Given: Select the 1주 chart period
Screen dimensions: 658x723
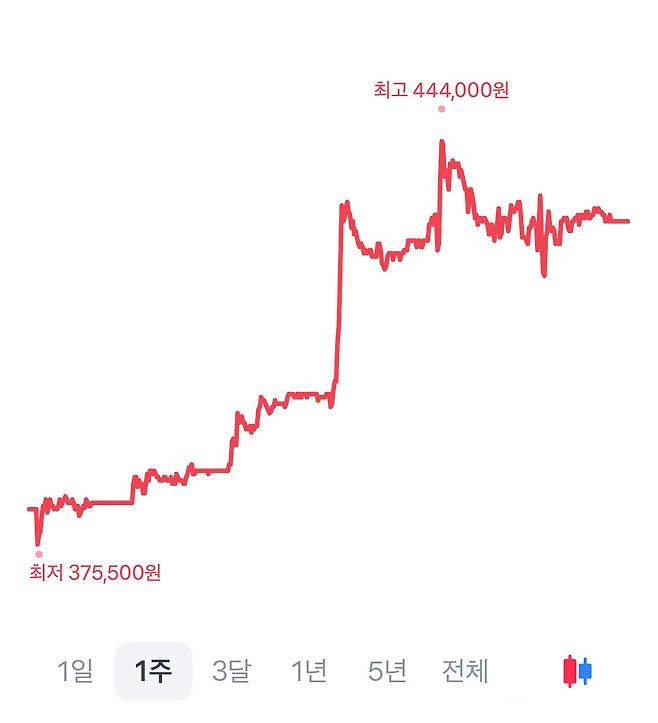Looking at the screenshot, I should [154, 671].
